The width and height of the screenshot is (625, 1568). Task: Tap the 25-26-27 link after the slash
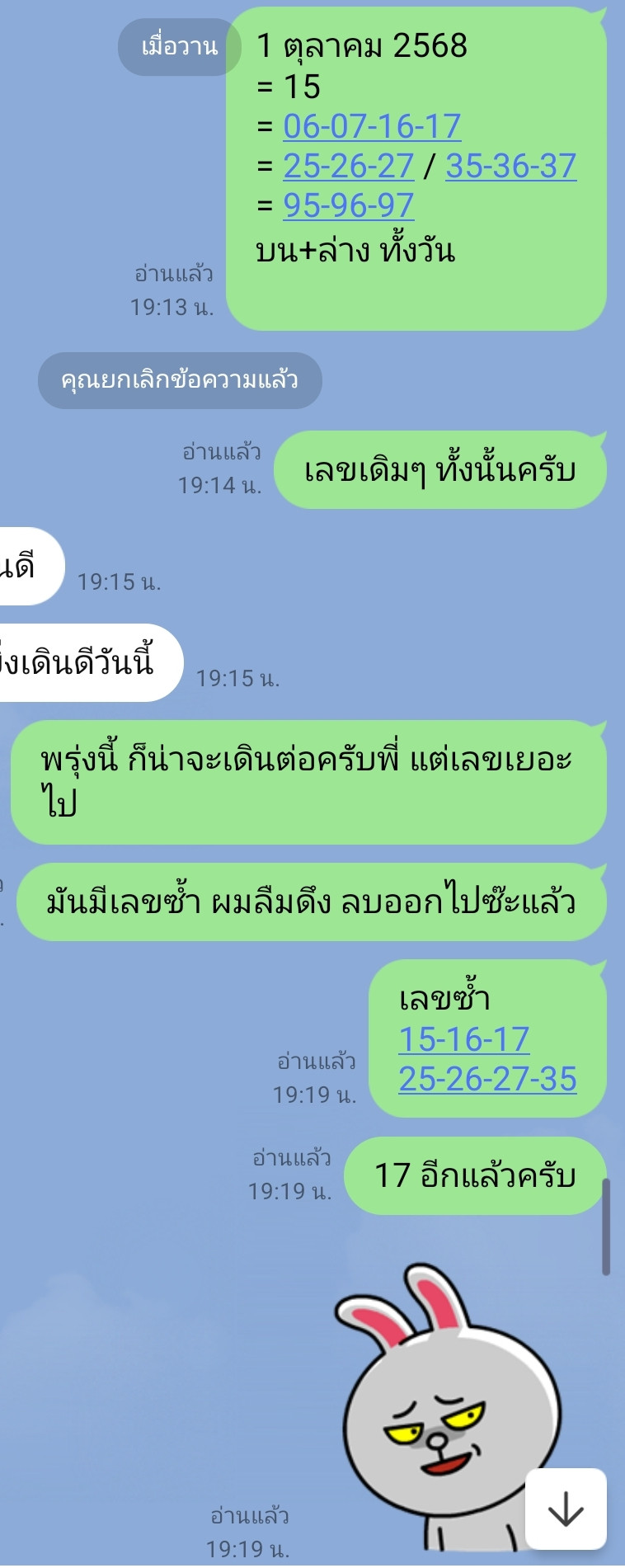348,166
